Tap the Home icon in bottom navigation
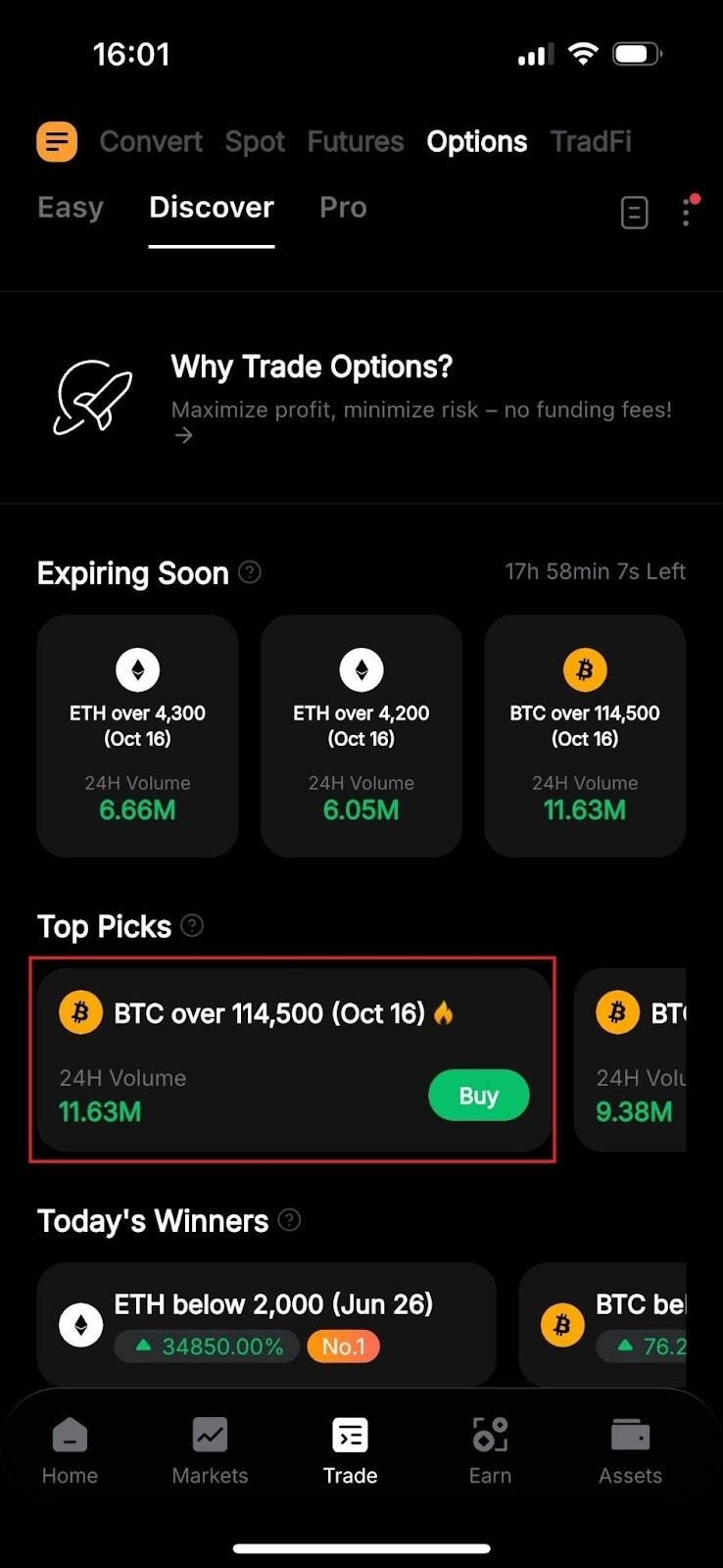This screenshot has height=1568, width=723. tap(70, 1434)
